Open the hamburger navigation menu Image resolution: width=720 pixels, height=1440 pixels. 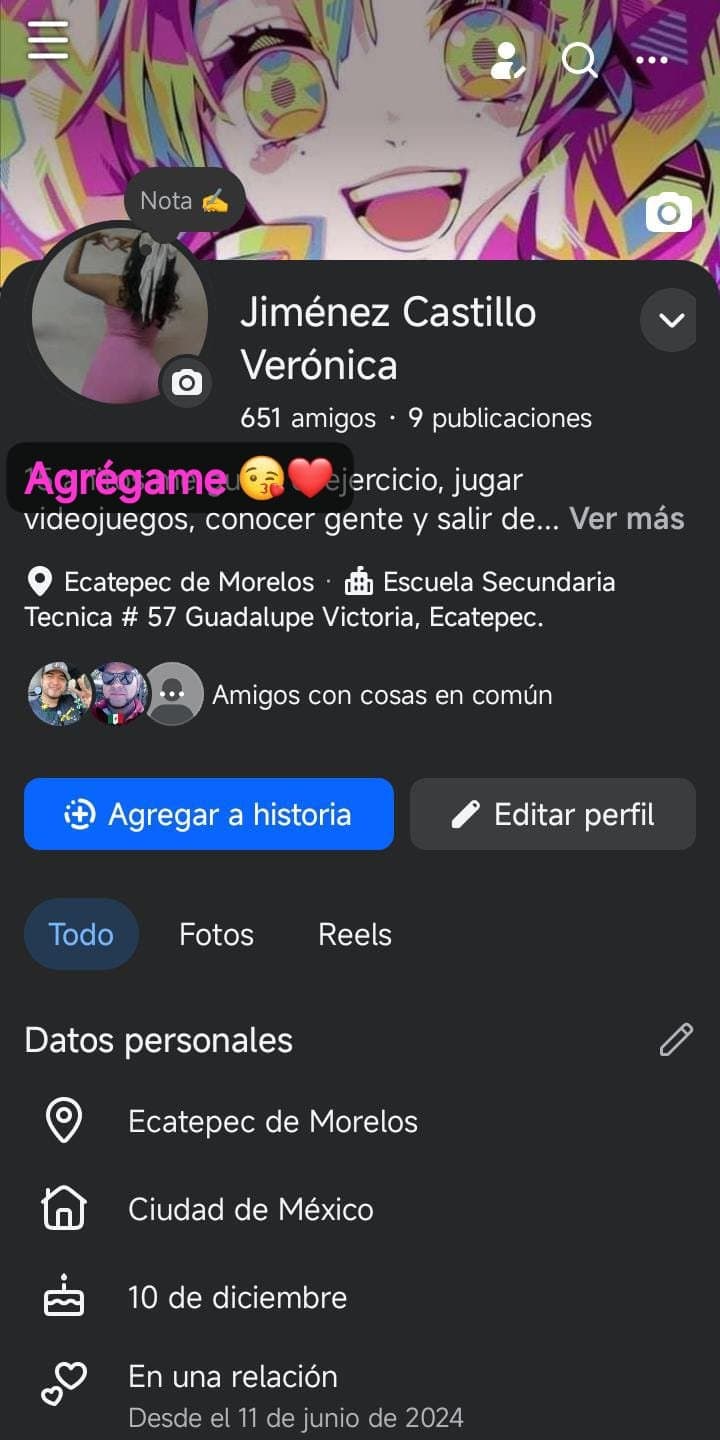(46, 42)
